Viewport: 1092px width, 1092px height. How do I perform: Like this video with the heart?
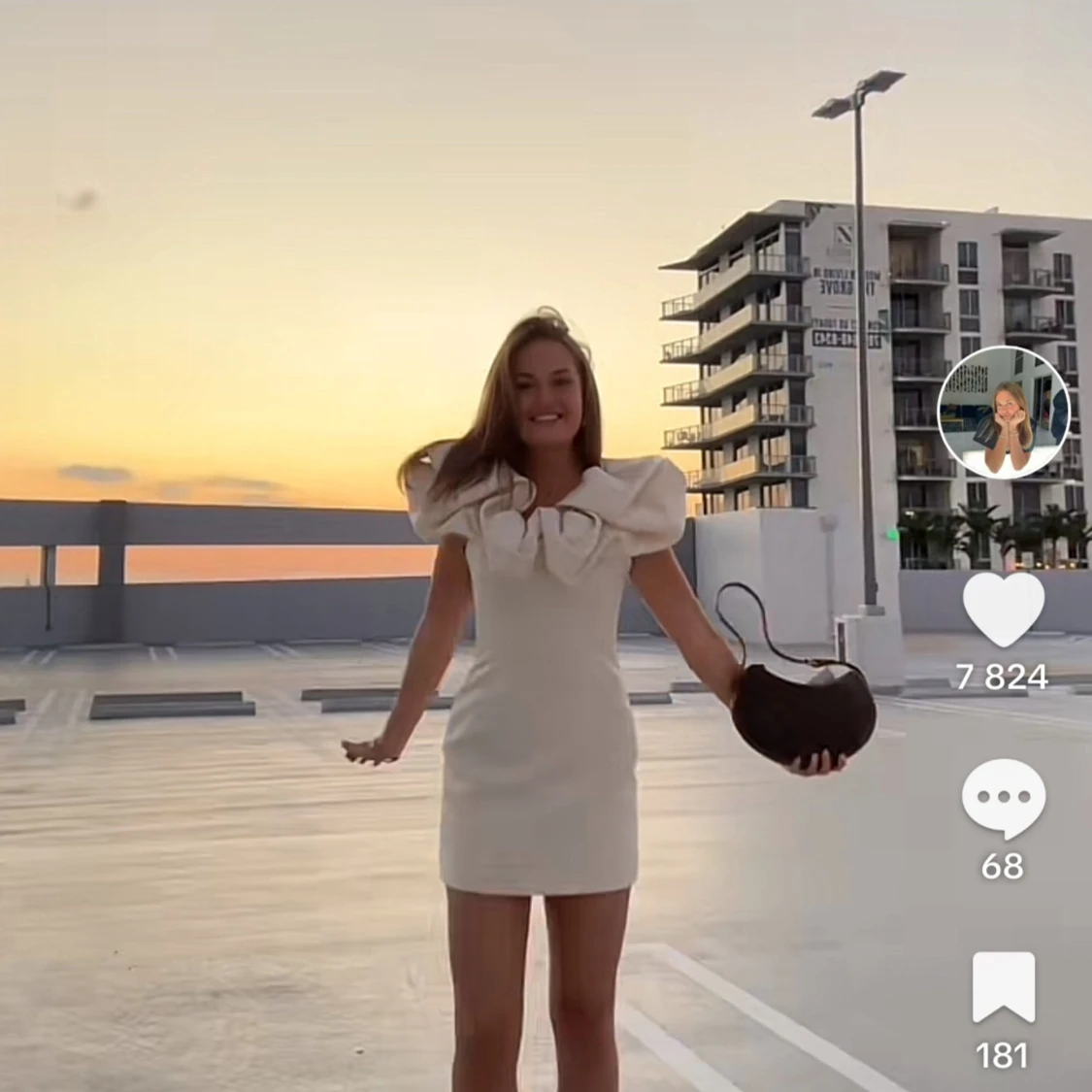click(x=1003, y=609)
